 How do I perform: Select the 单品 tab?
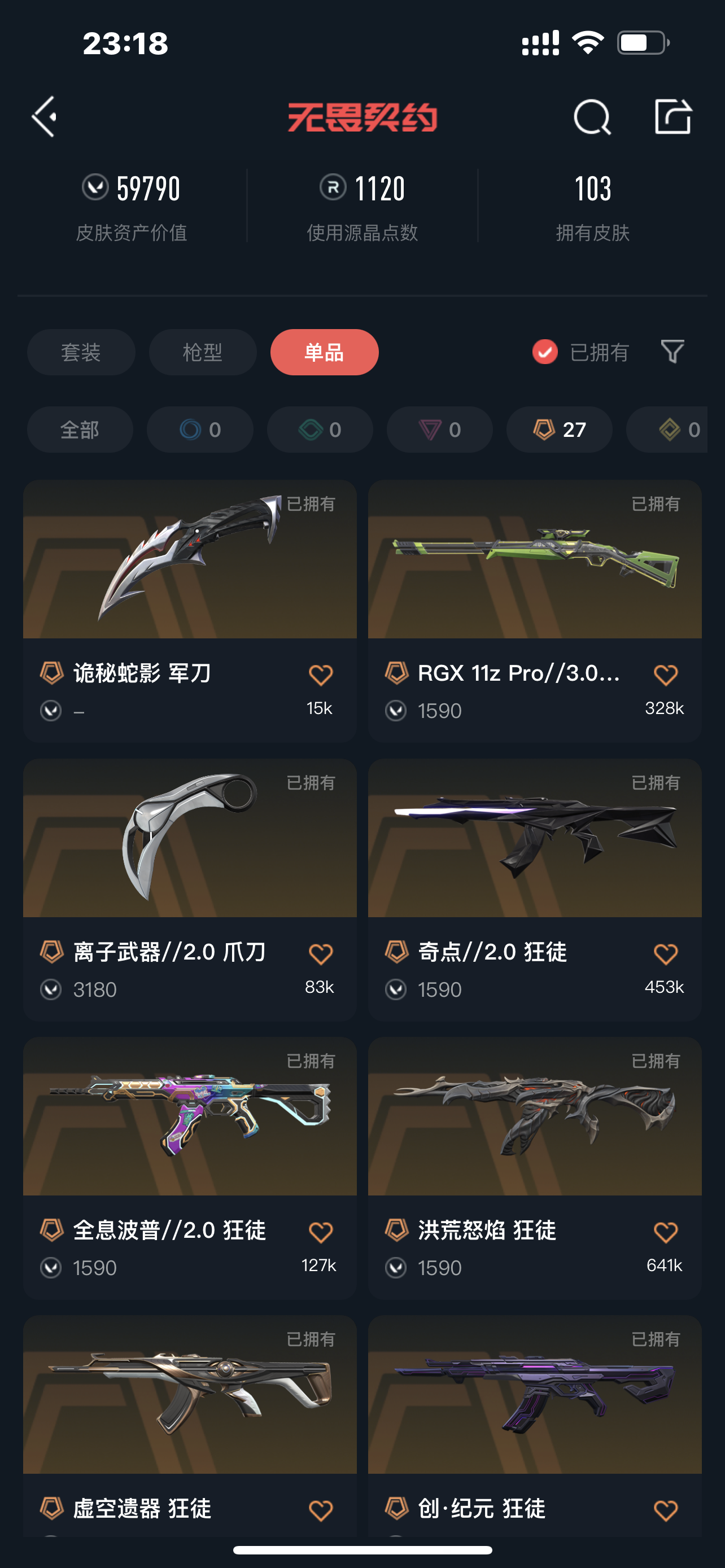324,352
